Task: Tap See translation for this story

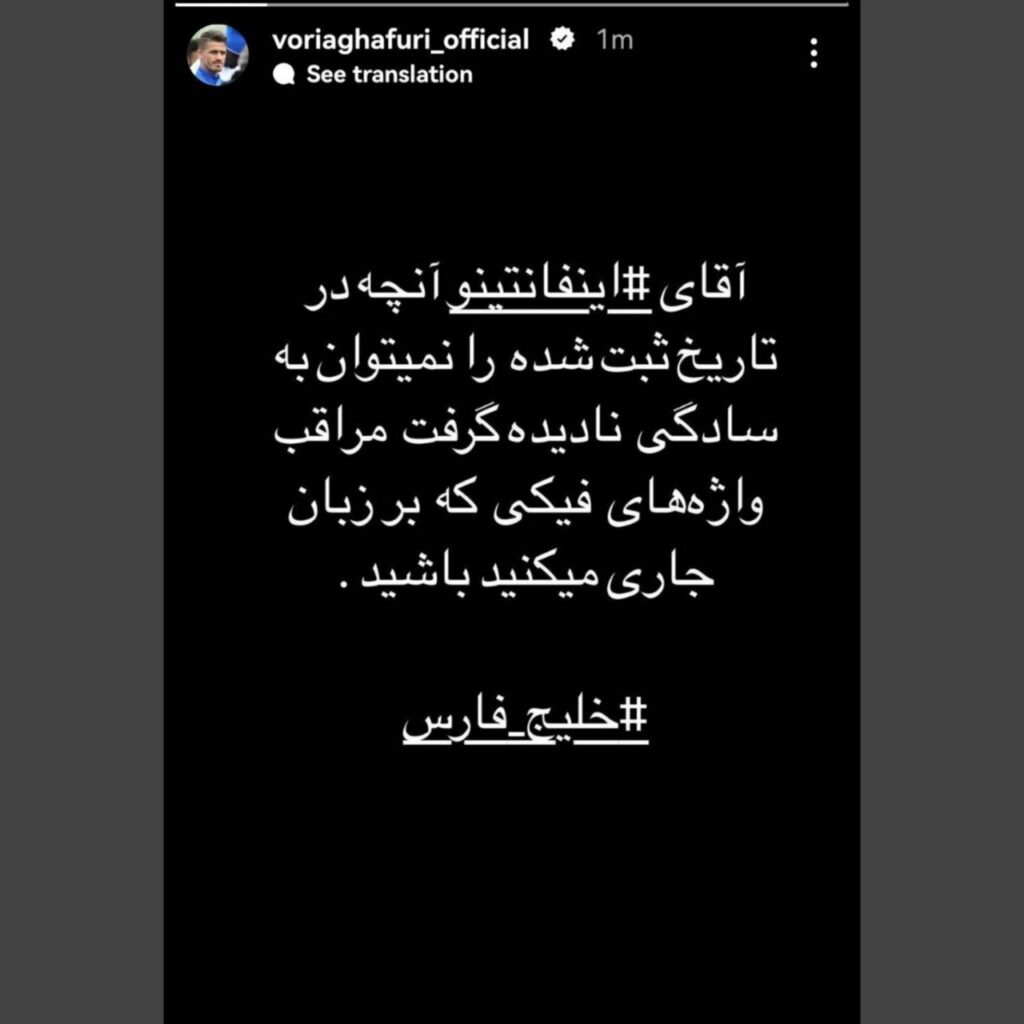Action: (388, 74)
